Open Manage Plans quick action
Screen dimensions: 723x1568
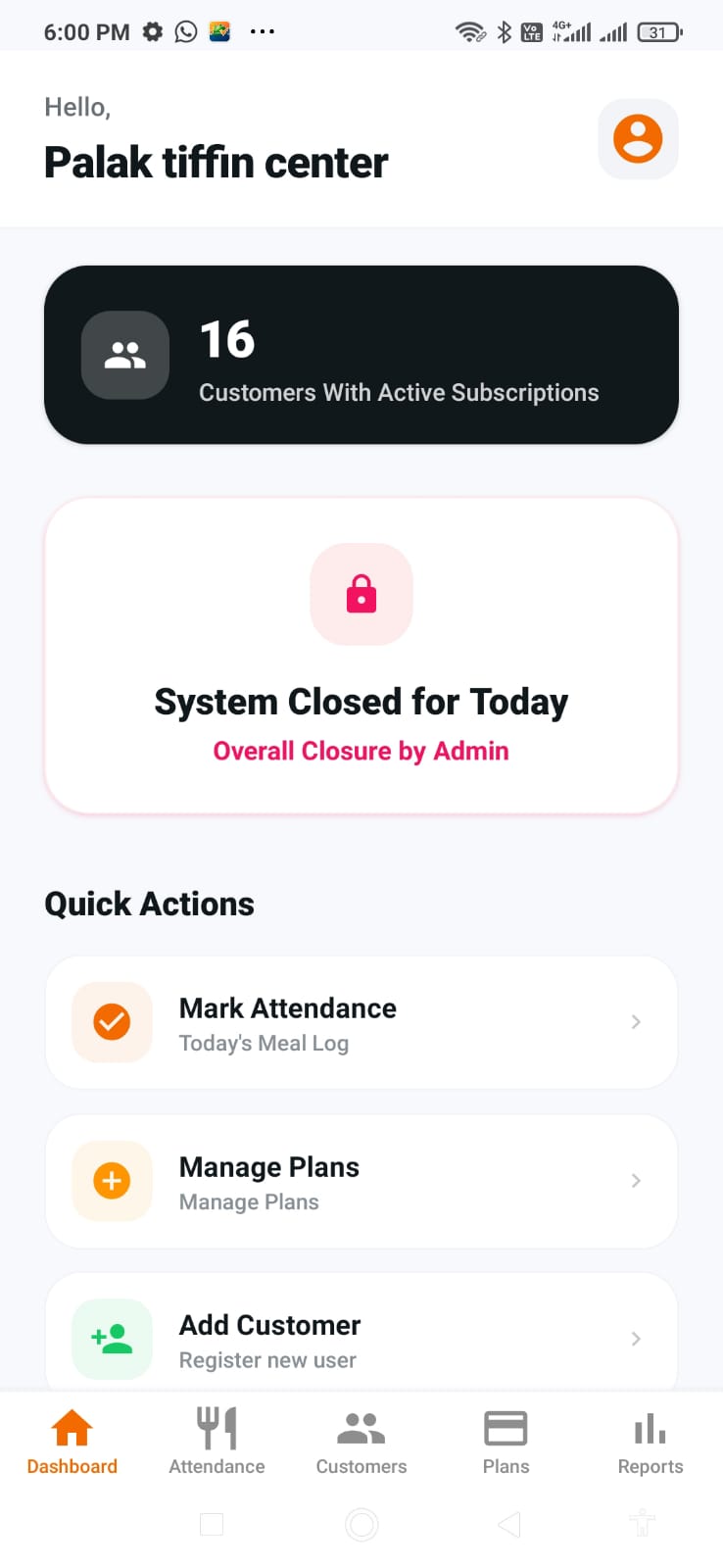[361, 1181]
